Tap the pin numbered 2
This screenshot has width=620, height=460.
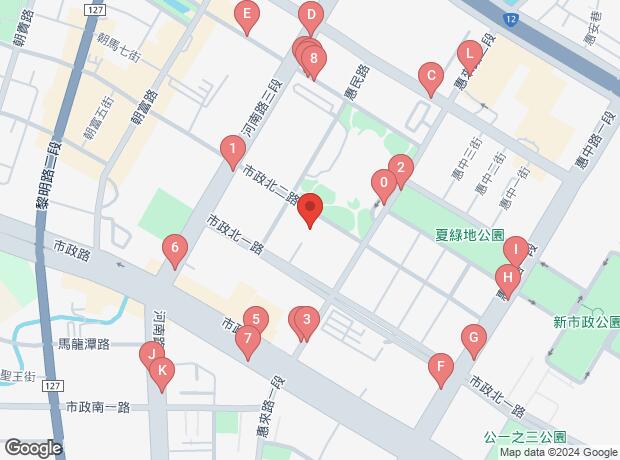[400, 168]
